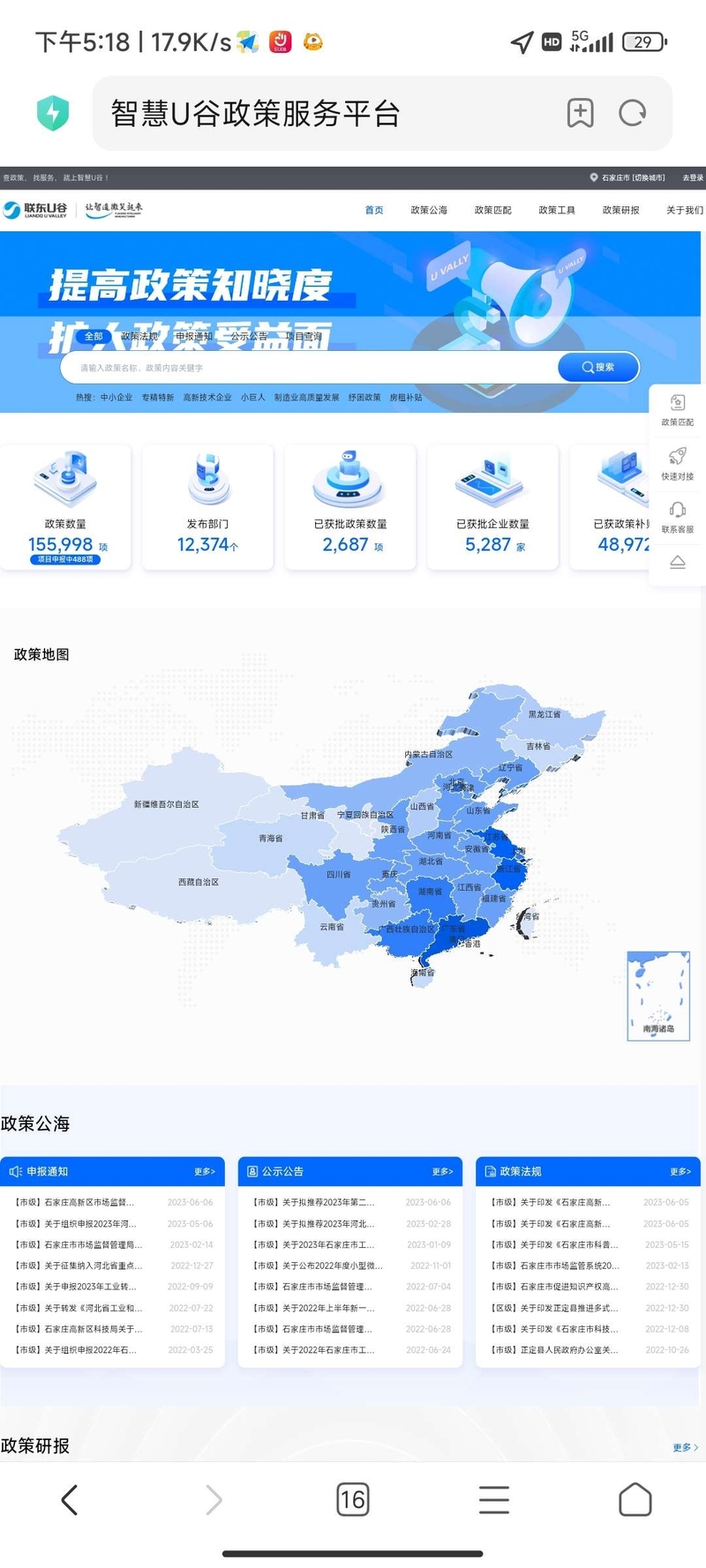Tap the blue 搜索 button
This screenshot has height=1568, width=706.
point(598,367)
